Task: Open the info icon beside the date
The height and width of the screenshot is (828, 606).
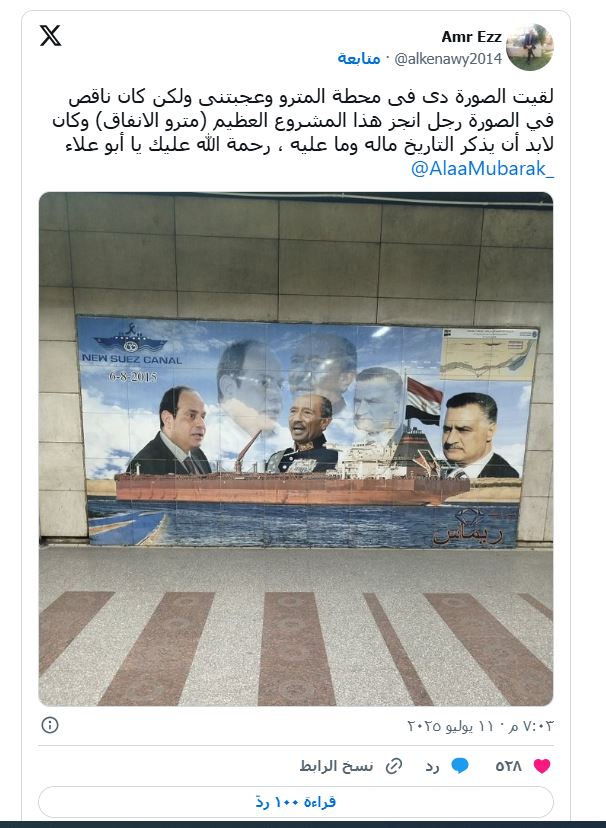Action: click(50, 725)
